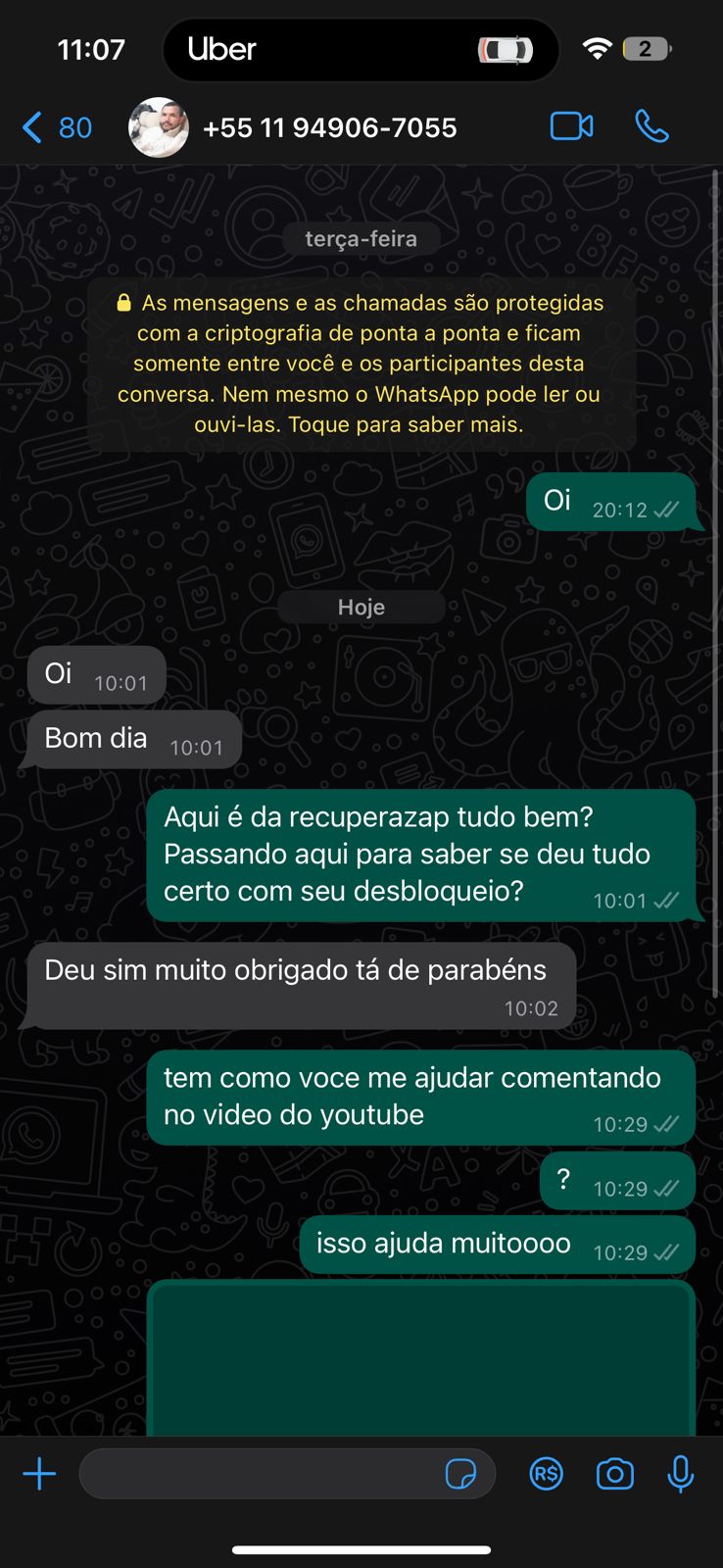Open the sticker picker
The width and height of the screenshot is (723, 1568).
coord(460,1474)
